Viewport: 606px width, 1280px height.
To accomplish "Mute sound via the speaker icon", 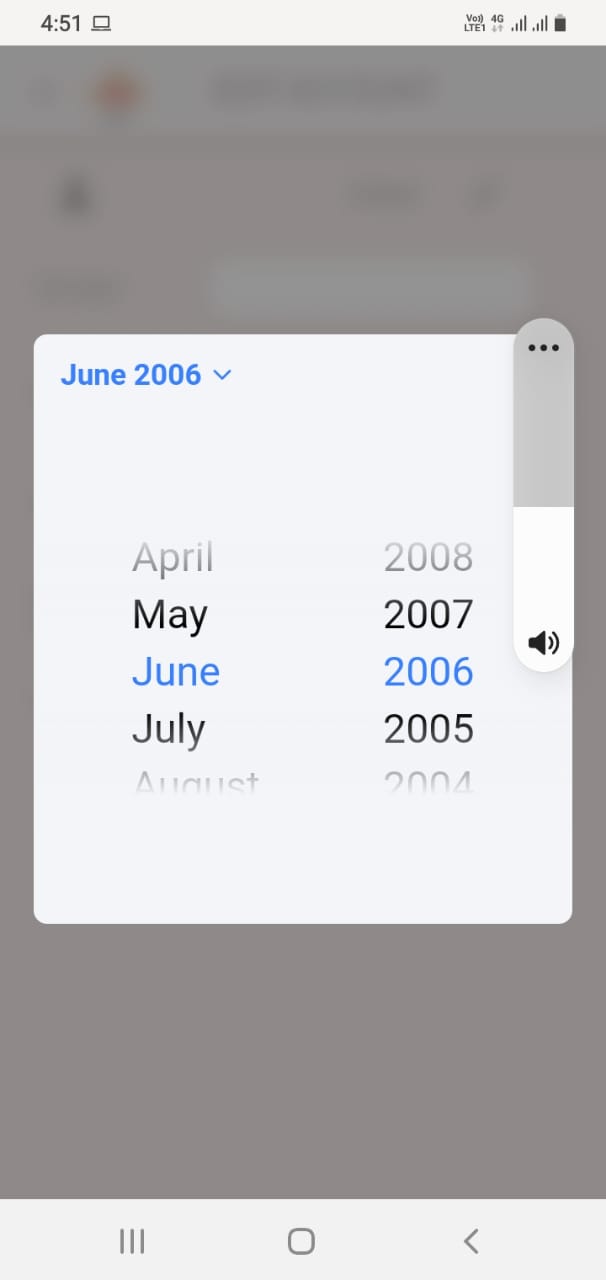I will pyautogui.click(x=543, y=642).
